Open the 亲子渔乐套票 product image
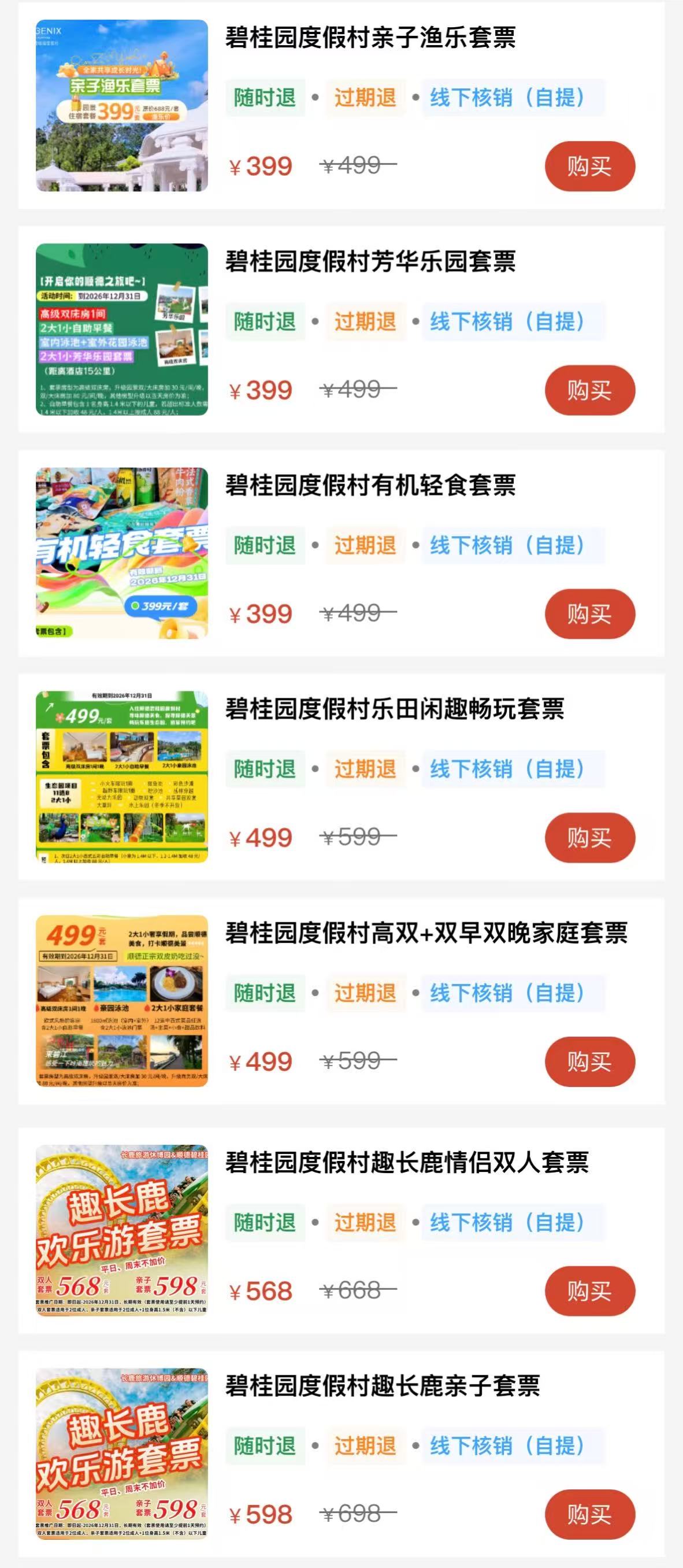Image resolution: width=683 pixels, height=1568 pixels. pos(122,105)
